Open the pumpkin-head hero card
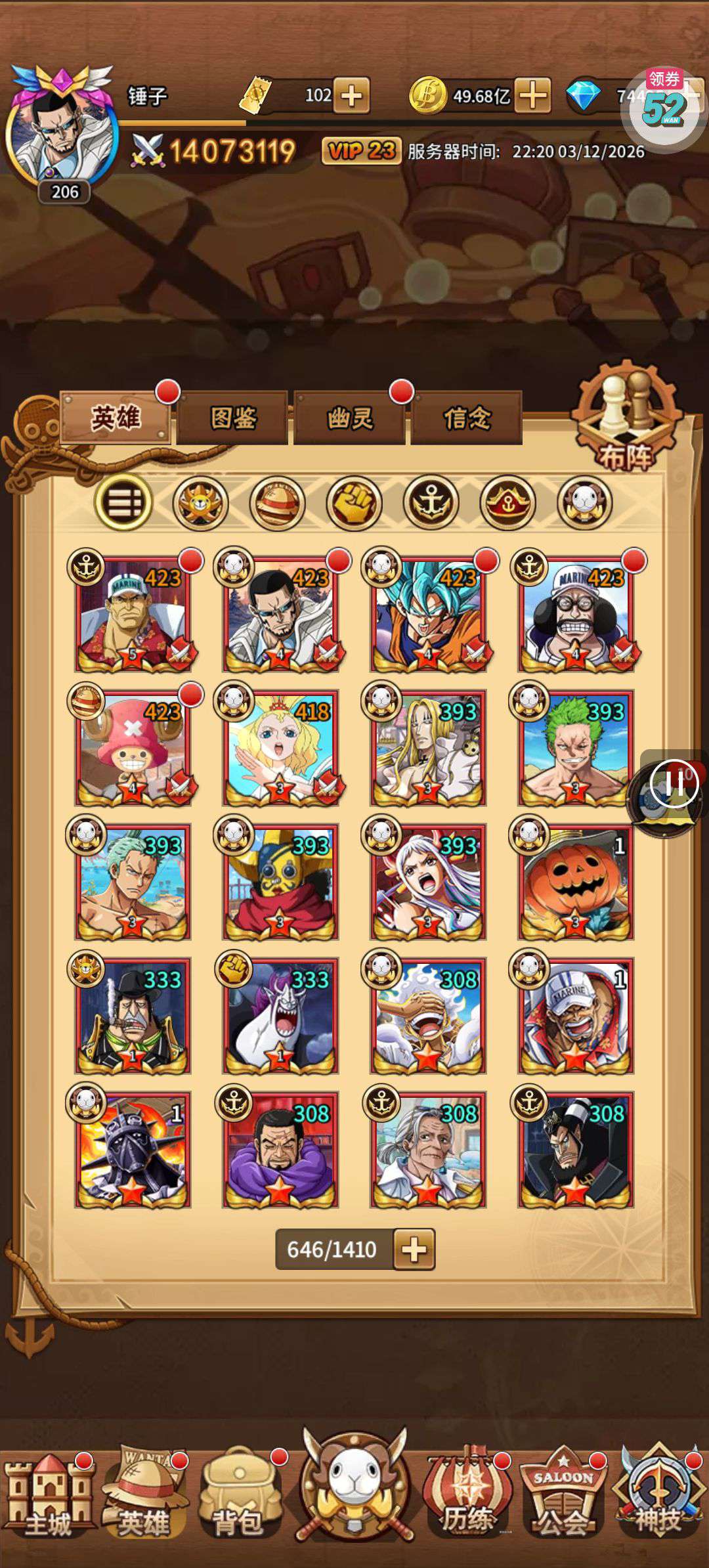Image resolution: width=709 pixels, height=1568 pixels. coord(576,882)
